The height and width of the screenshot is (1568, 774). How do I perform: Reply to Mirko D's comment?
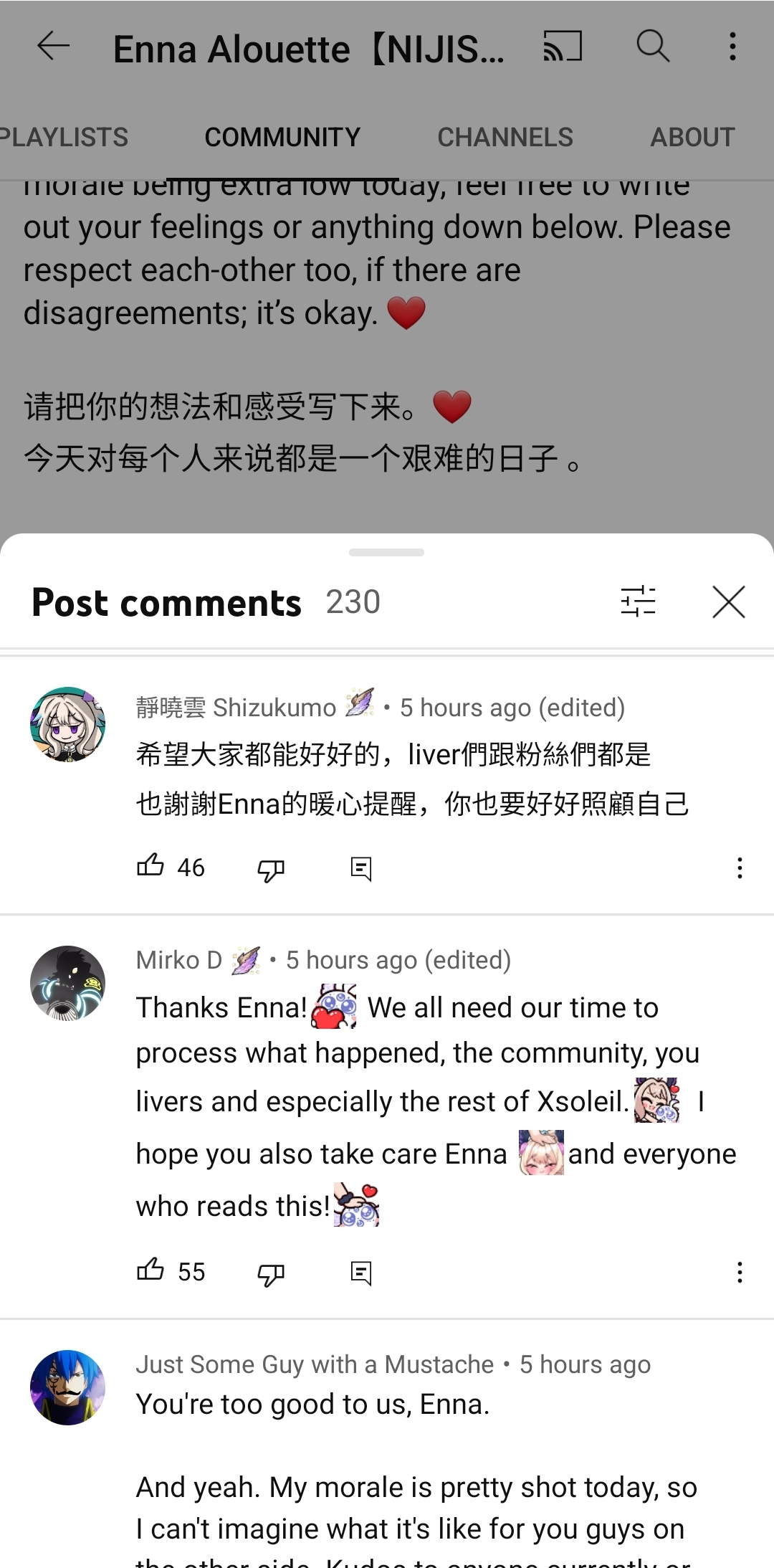(x=361, y=1273)
